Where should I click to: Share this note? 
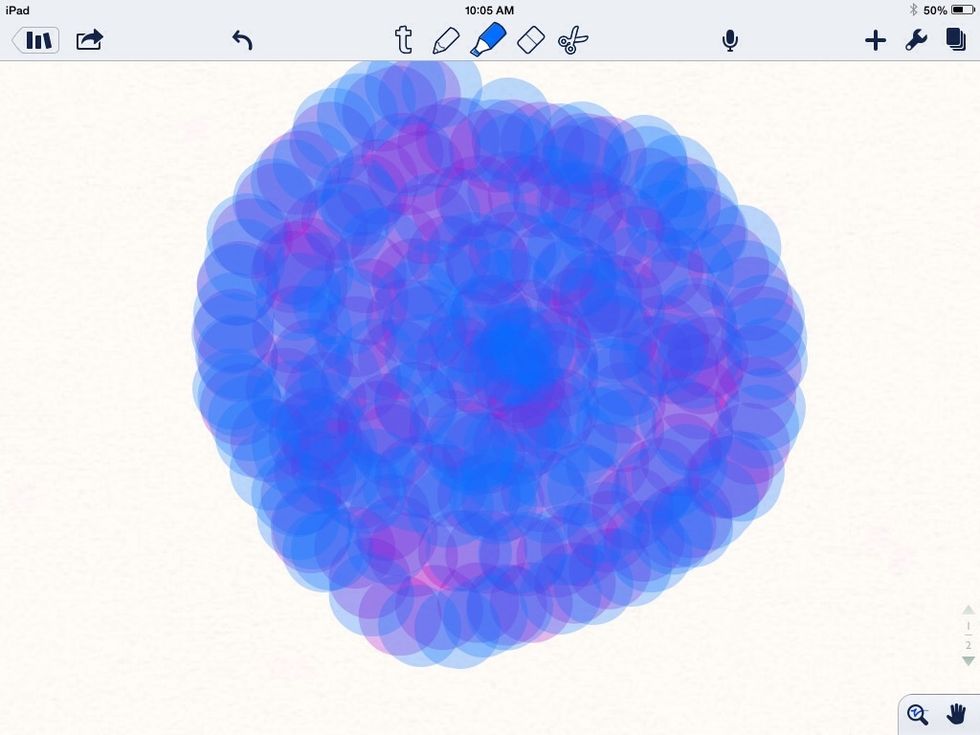coord(90,40)
